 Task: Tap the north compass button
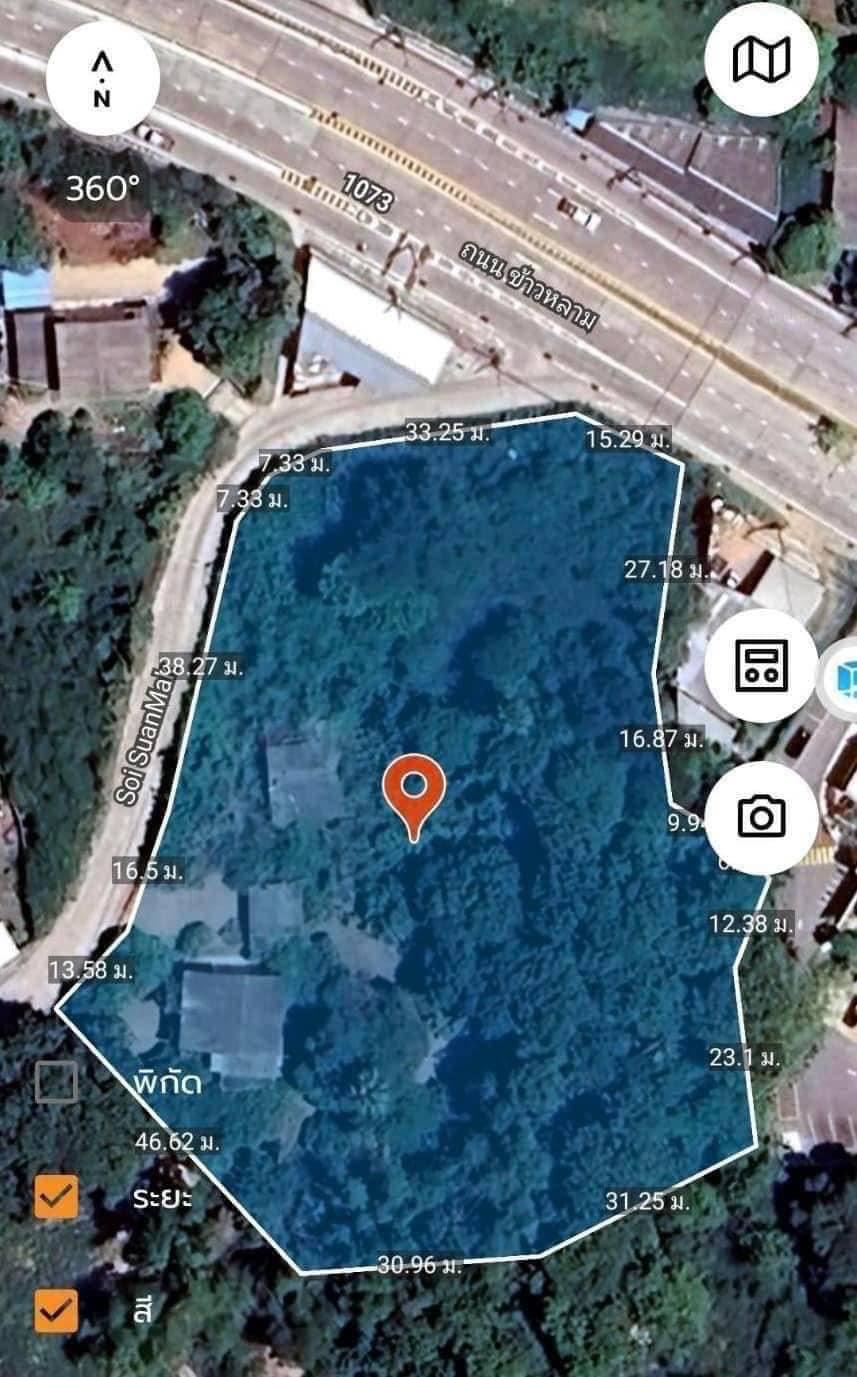102,78
